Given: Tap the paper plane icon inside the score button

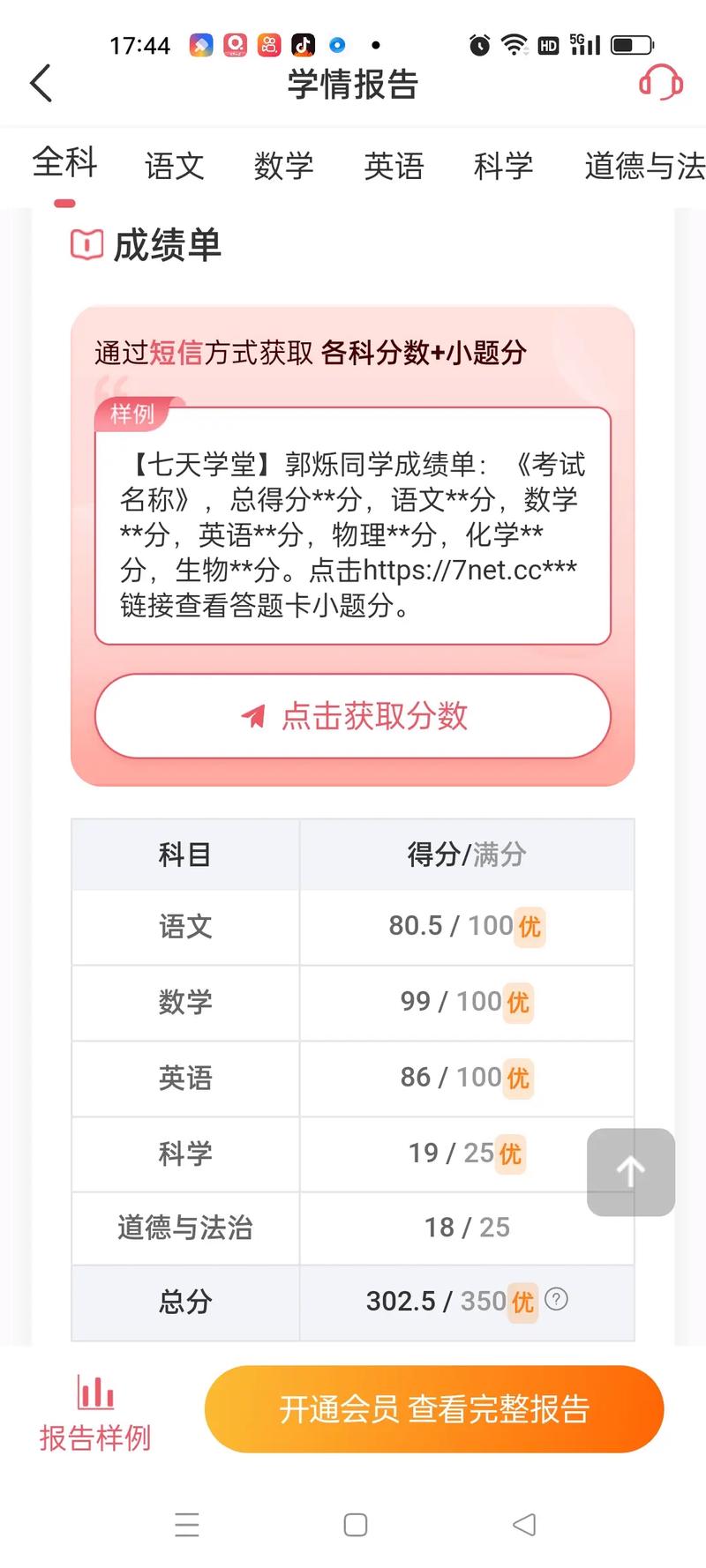Looking at the screenshot, I should (x=254, y=716).
